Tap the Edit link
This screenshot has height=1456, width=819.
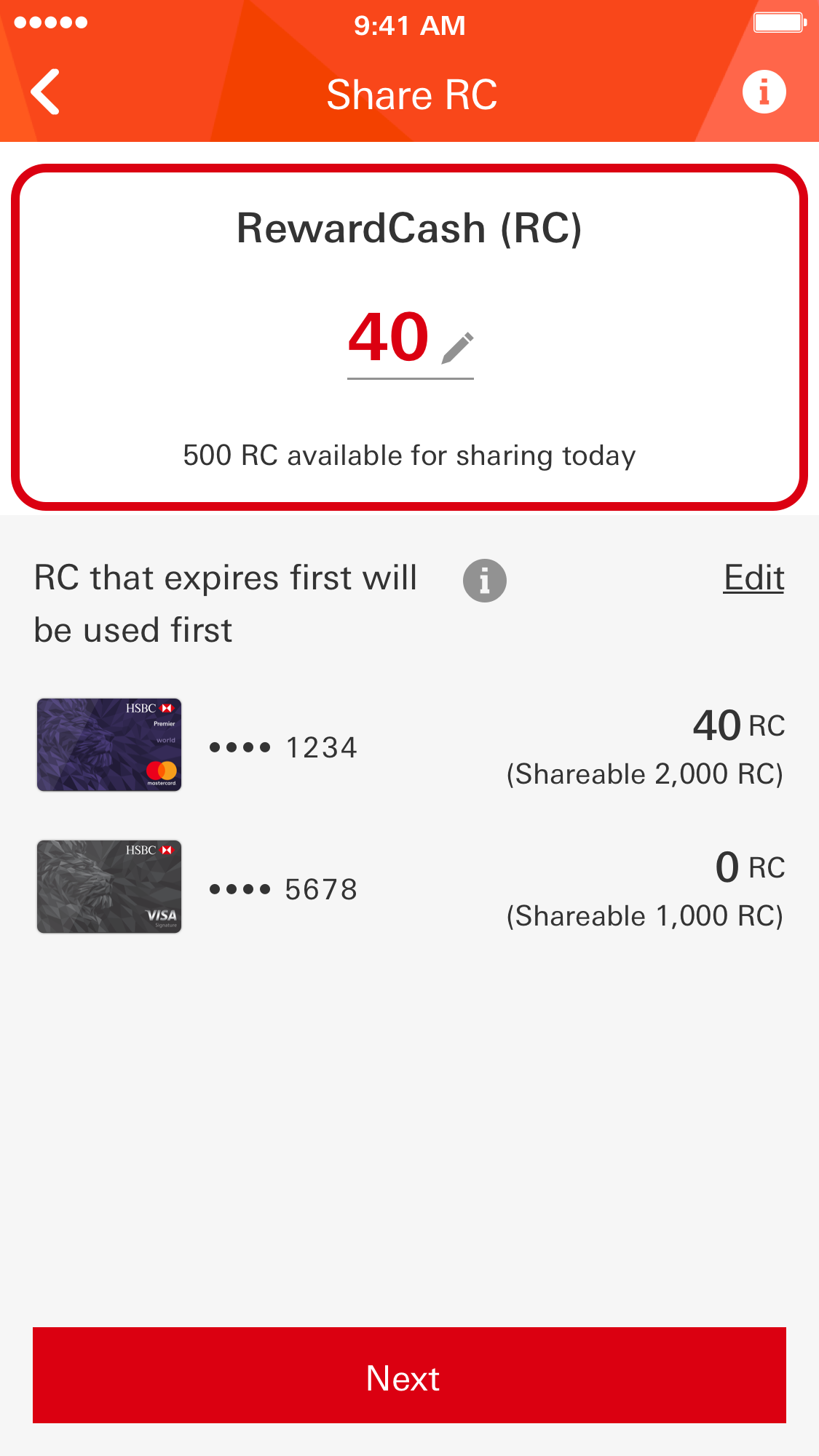[753, 578]
